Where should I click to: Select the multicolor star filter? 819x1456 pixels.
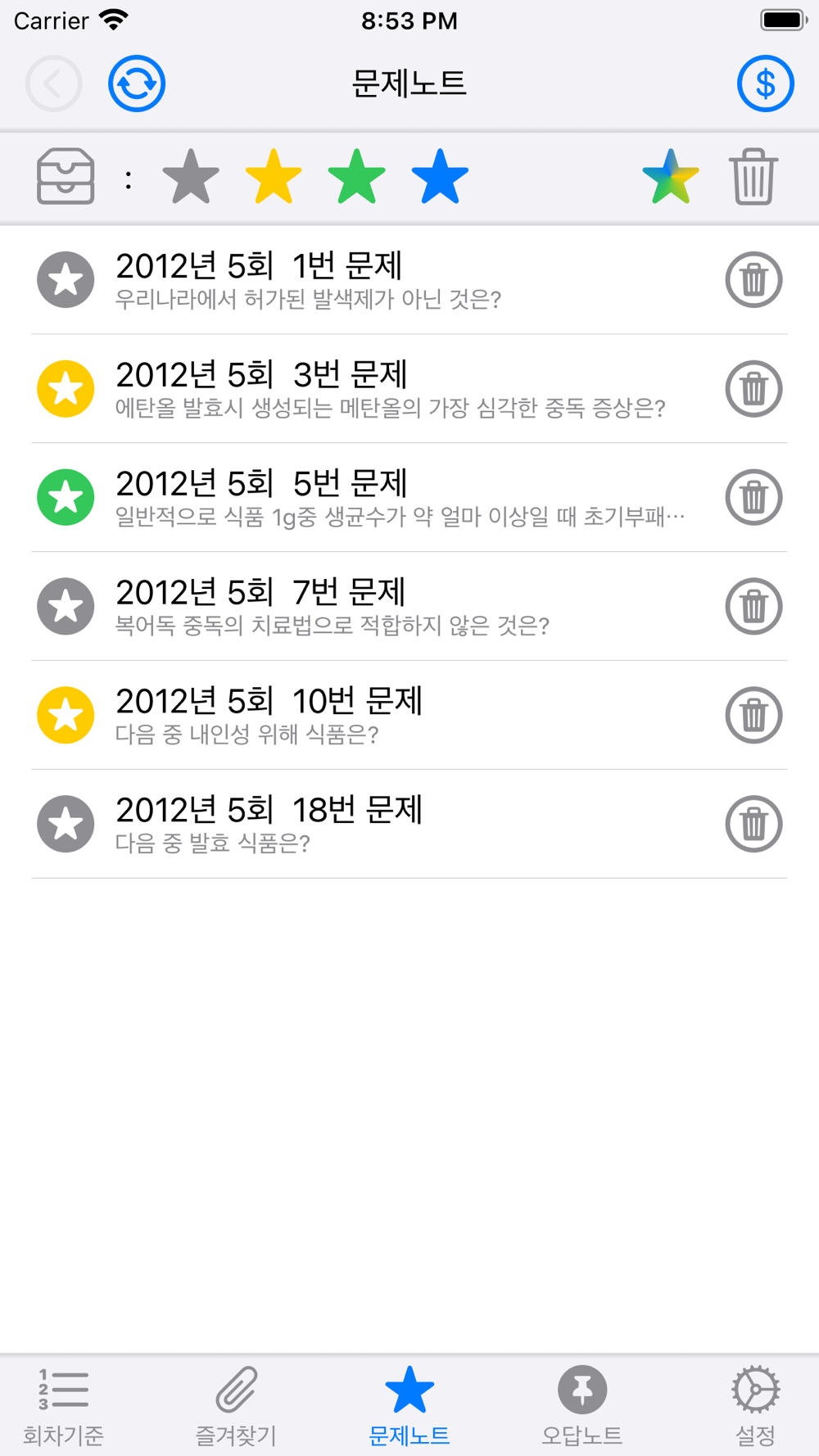[x=670, y=177]
